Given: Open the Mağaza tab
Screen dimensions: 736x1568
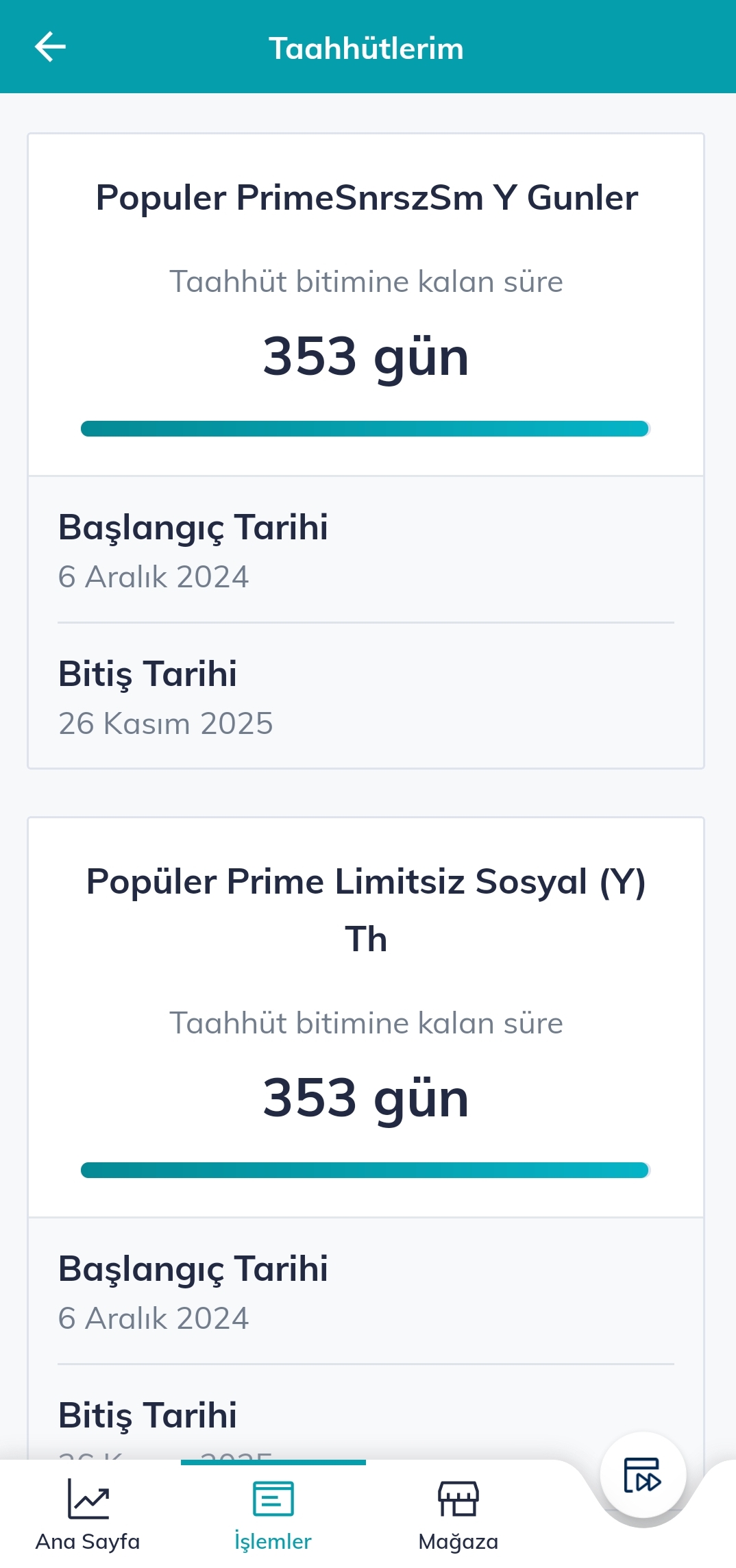Looking at the screenshot, I should [458, 1515].
